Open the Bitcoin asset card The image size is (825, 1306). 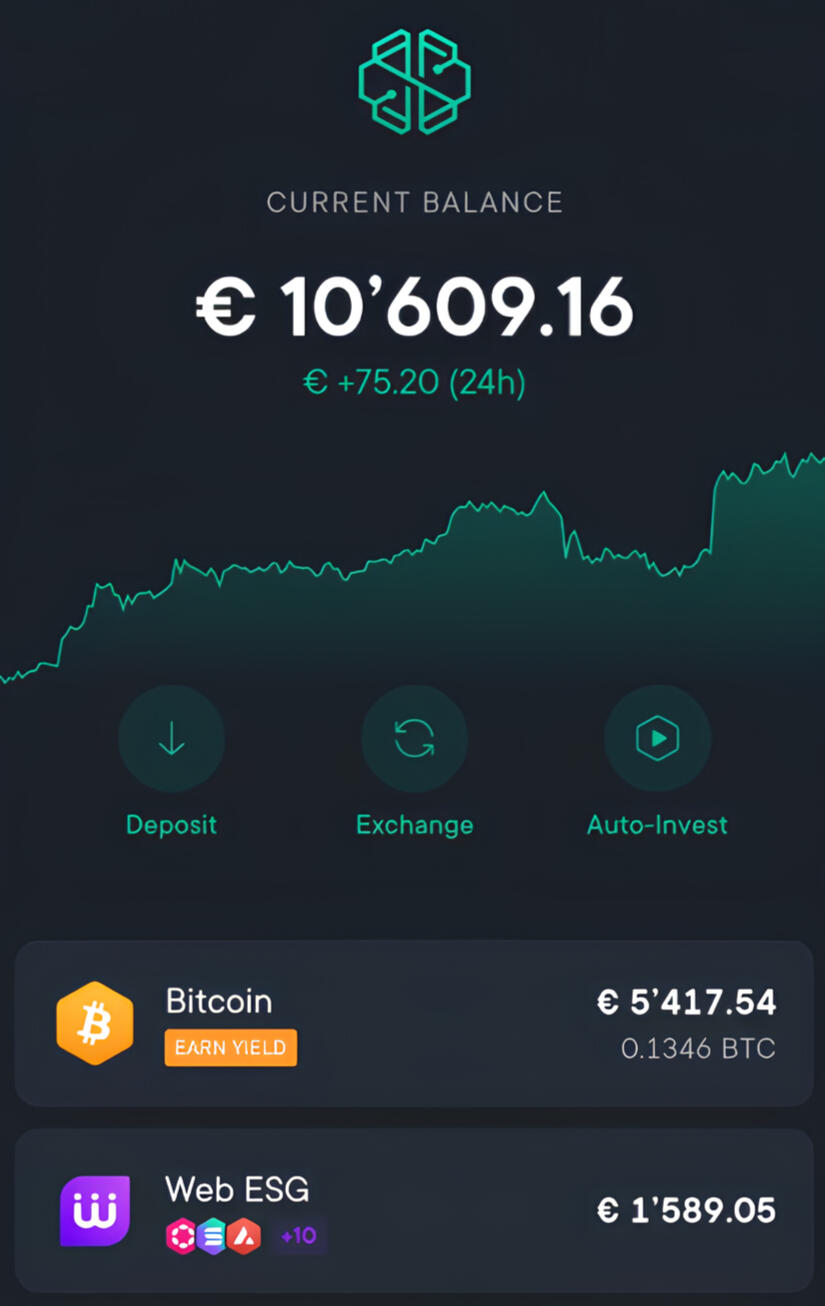pyautogui.click(x=414, y=1023)
